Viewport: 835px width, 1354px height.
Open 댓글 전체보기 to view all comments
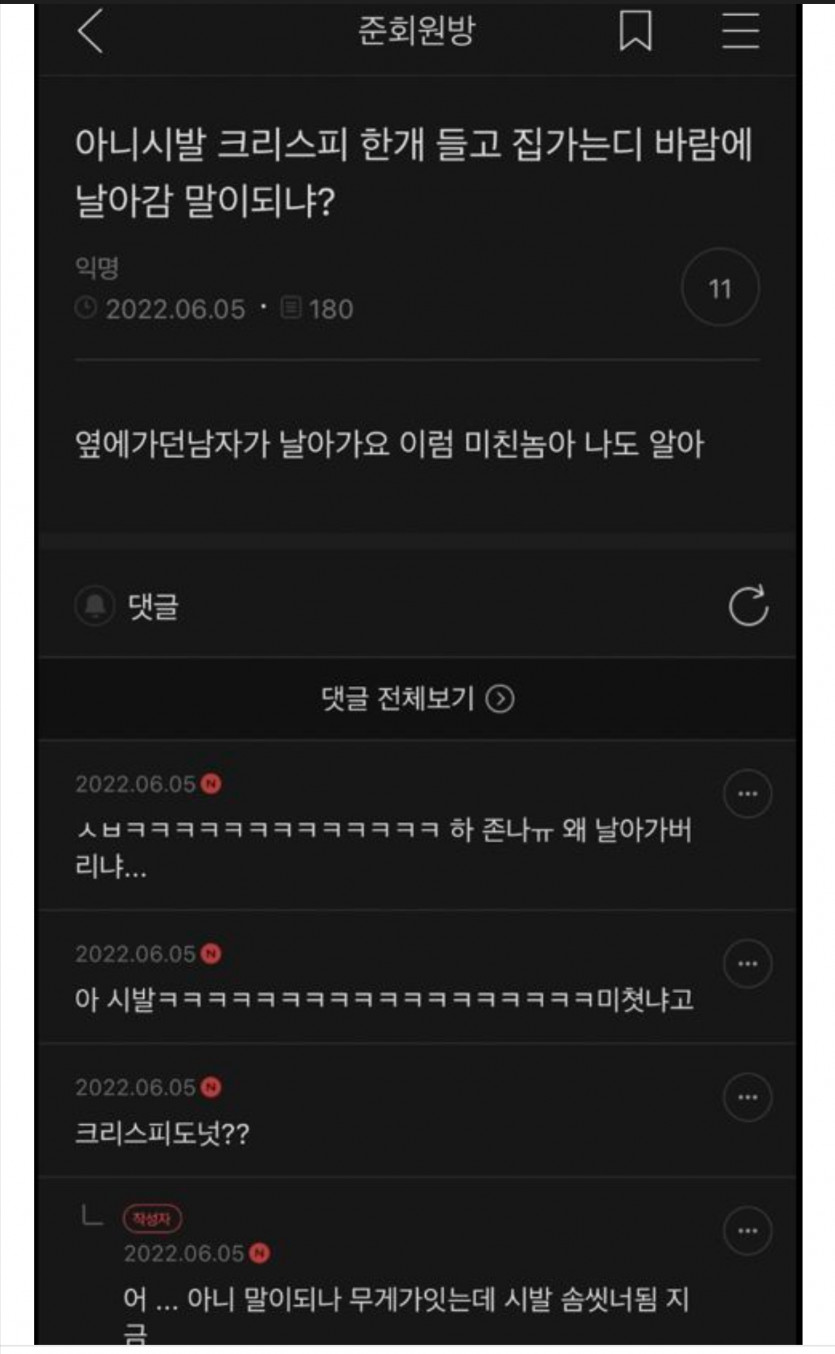point(417,698)
